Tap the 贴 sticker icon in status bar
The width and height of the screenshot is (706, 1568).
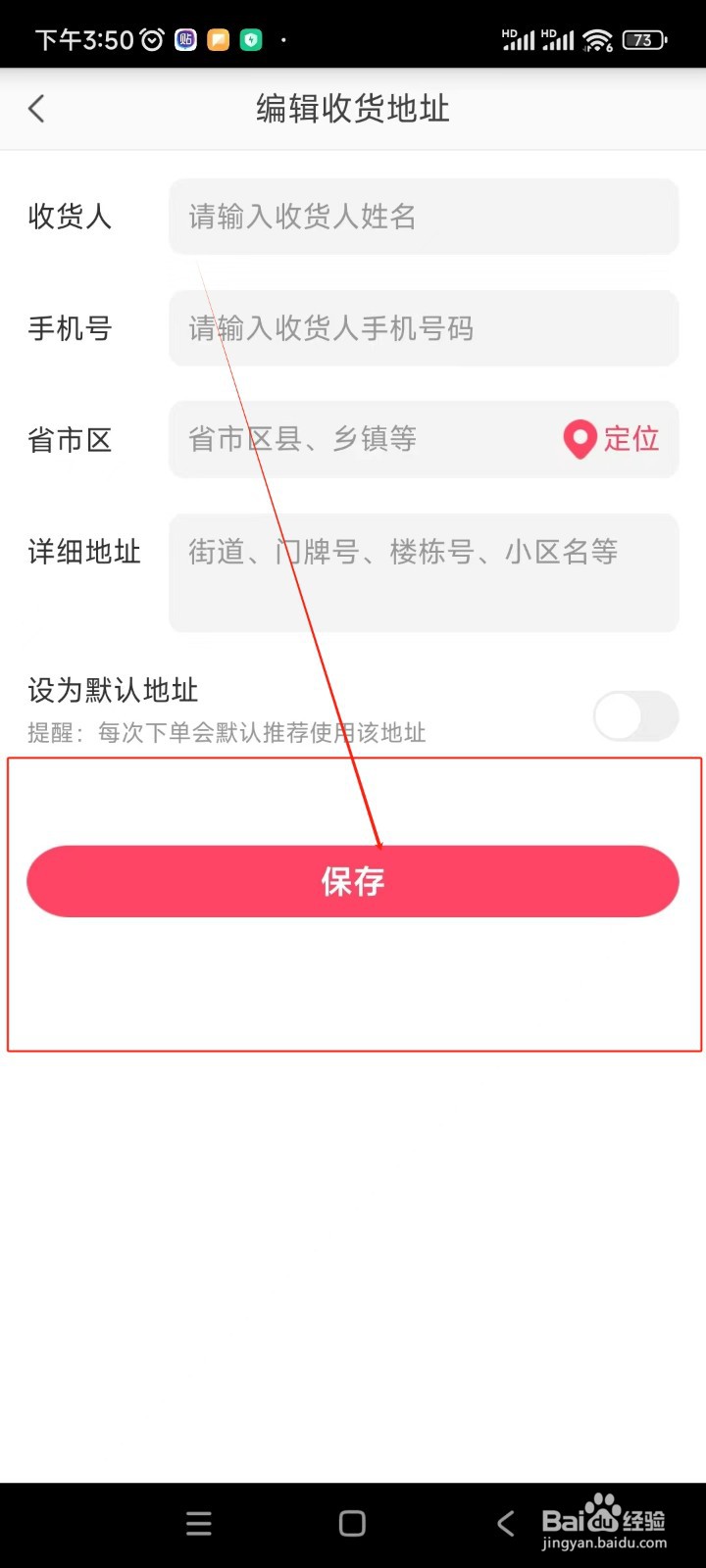[184, 39]
